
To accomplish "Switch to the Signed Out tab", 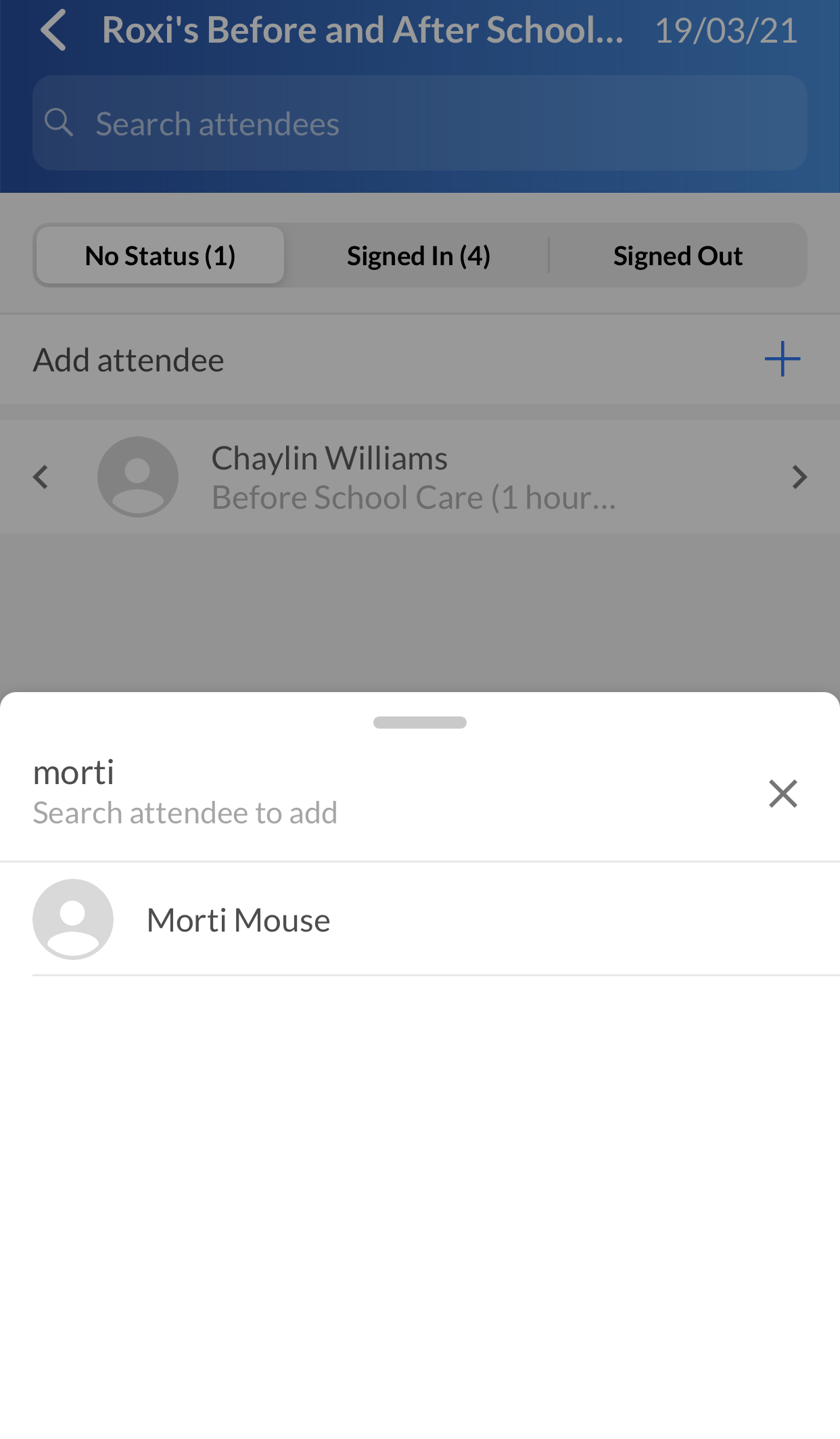I will tap(677, 256).
